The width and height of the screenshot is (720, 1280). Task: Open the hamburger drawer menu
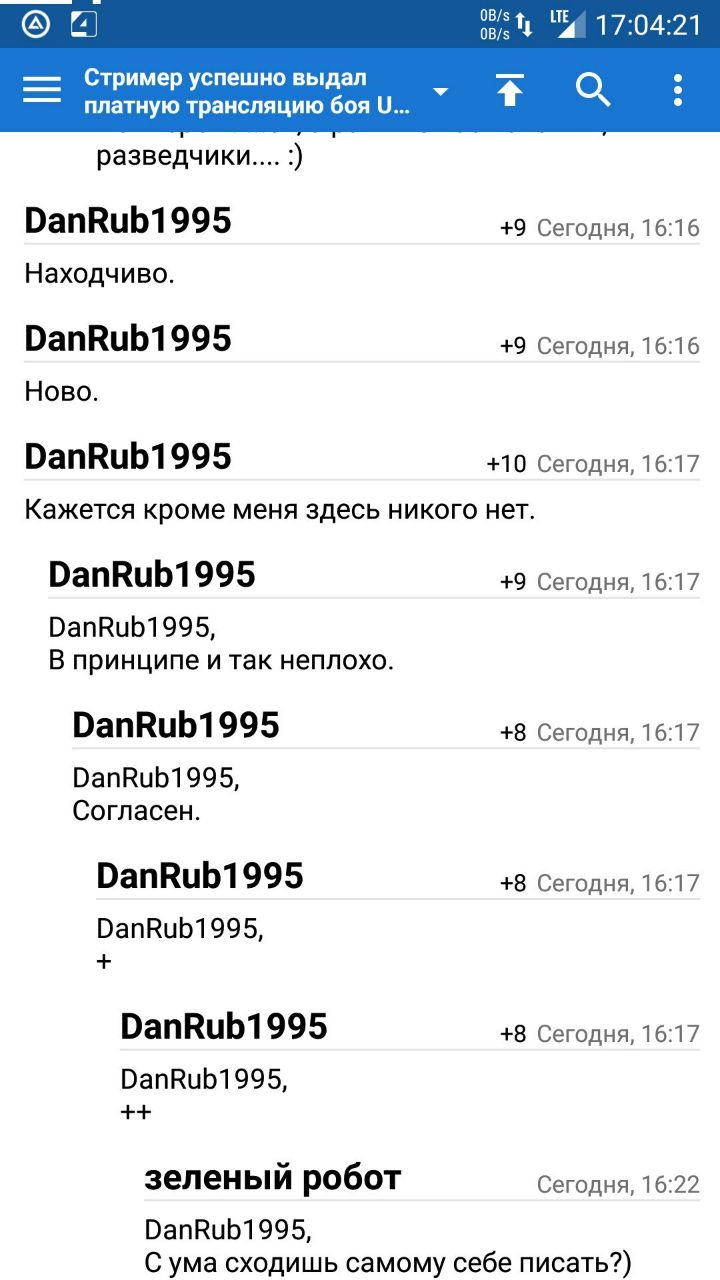pos(42,90)
